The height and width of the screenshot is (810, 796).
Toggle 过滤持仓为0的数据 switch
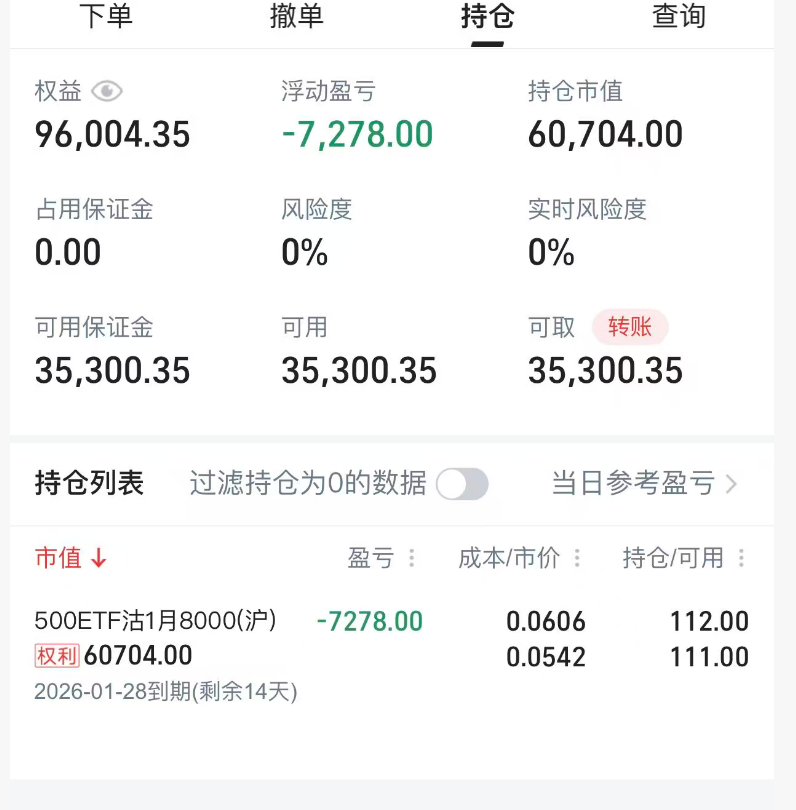coord(462,484)
